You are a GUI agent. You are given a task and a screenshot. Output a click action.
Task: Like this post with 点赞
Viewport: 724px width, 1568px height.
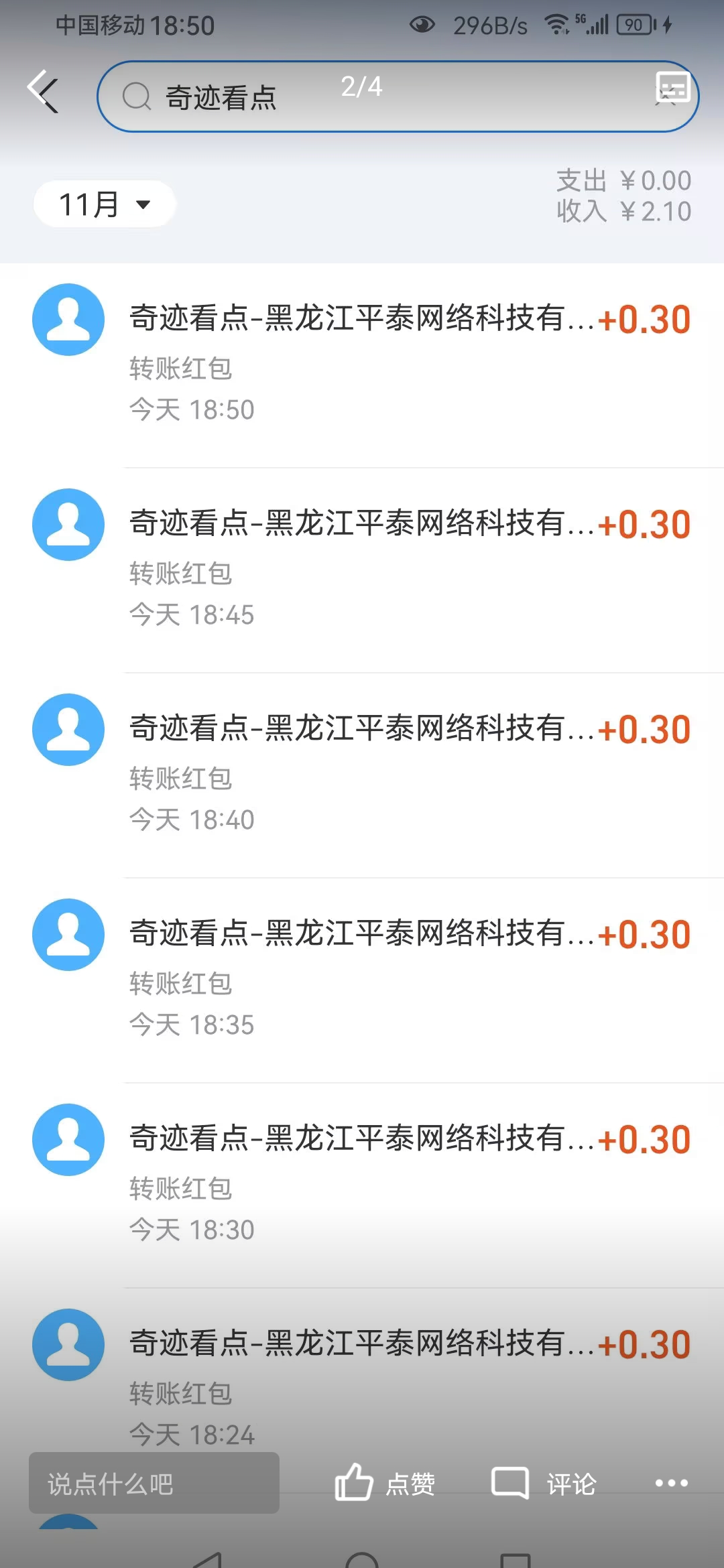coord(385,1483)
